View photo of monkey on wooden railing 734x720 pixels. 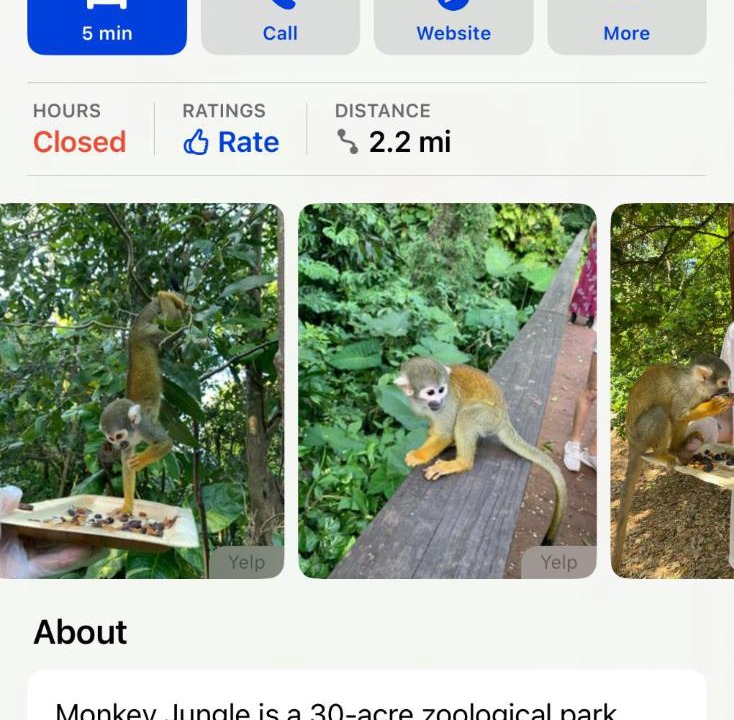(x=447, y=390)
